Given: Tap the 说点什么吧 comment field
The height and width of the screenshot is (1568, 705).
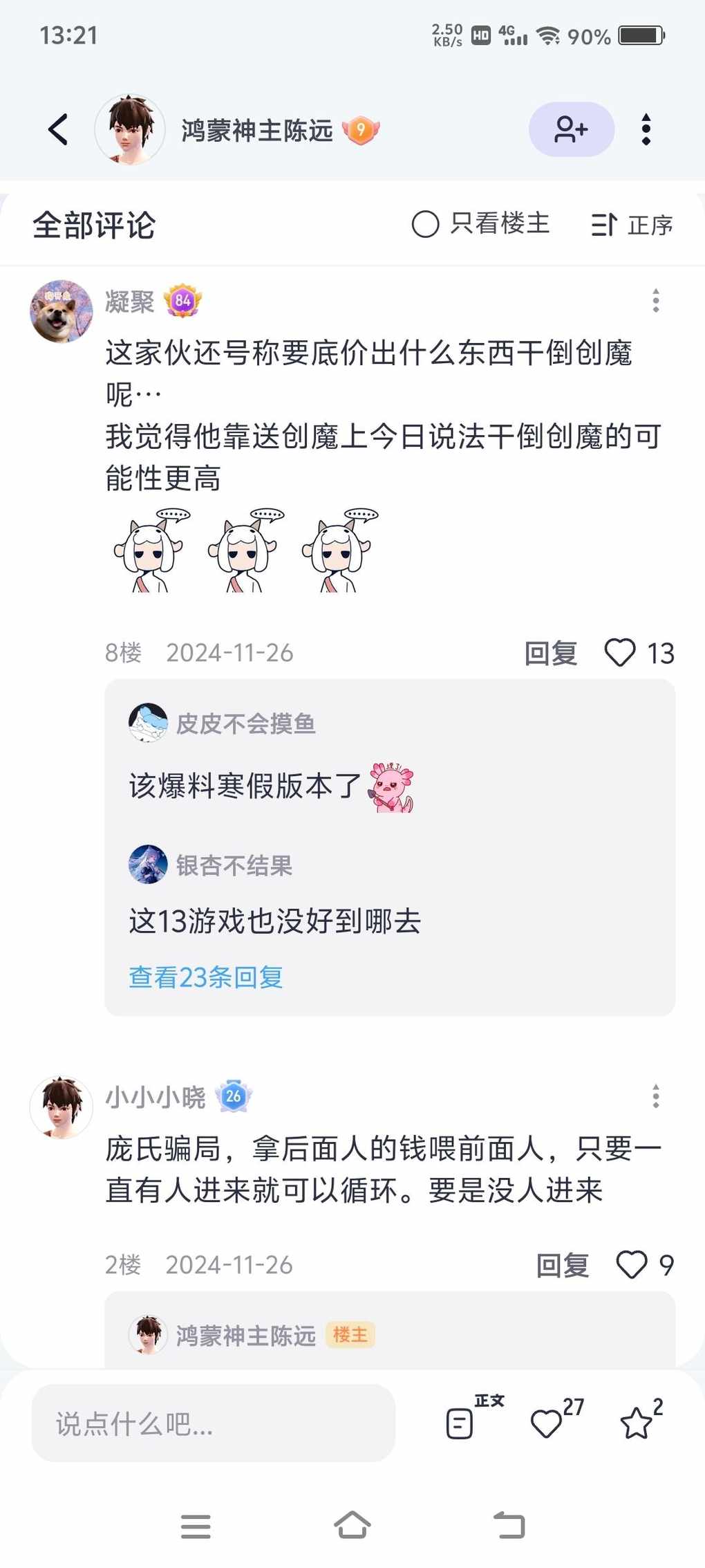Looking at the screenshot, I should coord(213,1423).
